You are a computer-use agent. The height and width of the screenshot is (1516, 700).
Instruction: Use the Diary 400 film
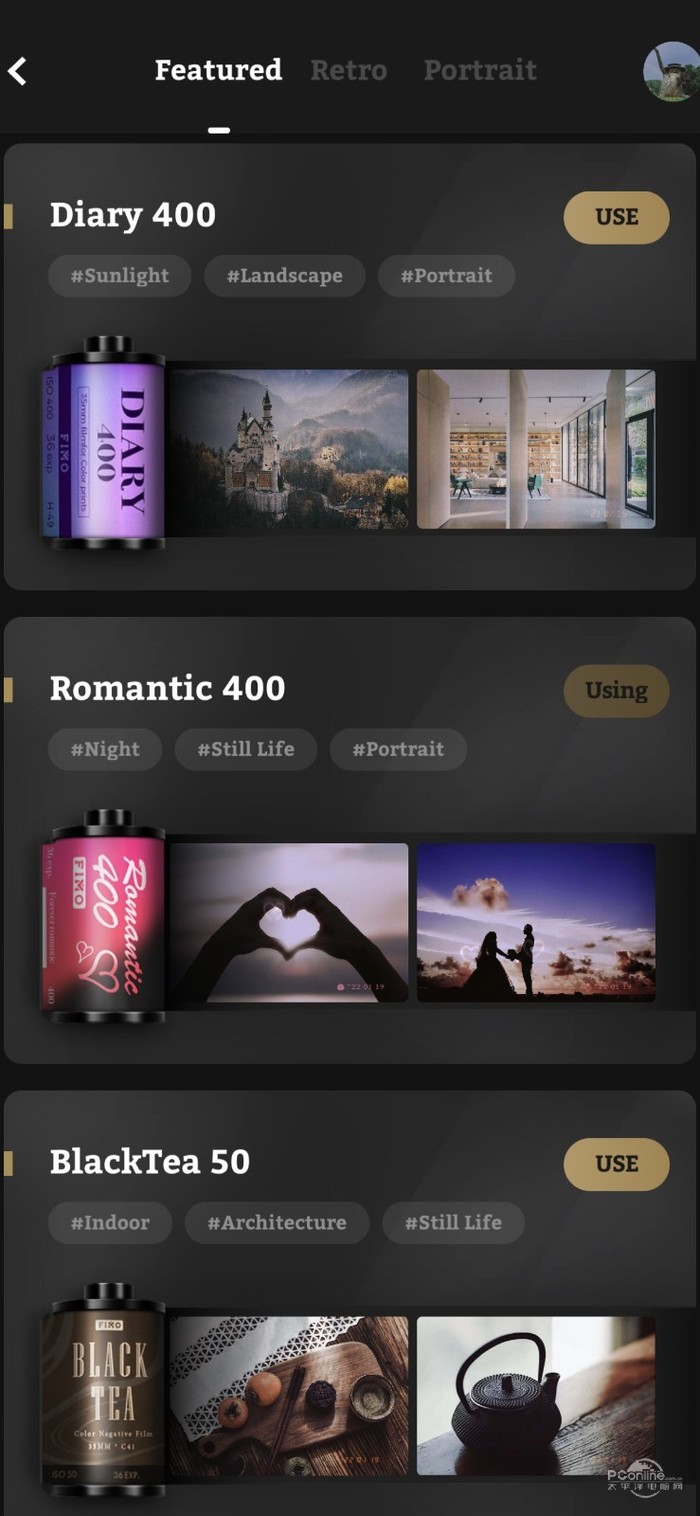coord(616,217)
